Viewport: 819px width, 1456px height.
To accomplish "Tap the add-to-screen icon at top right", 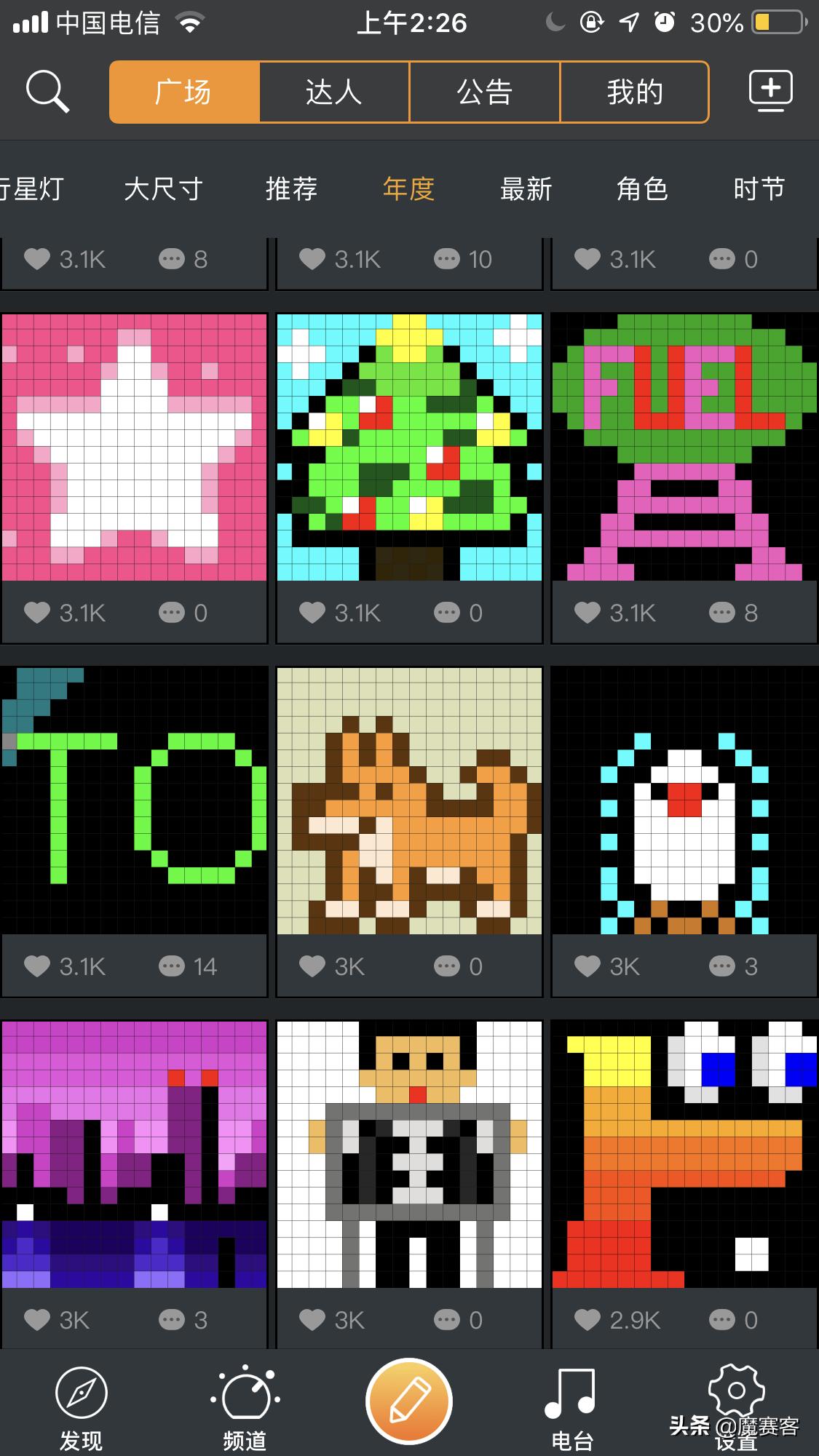I will pyautogui.click(x=770, y=92).
